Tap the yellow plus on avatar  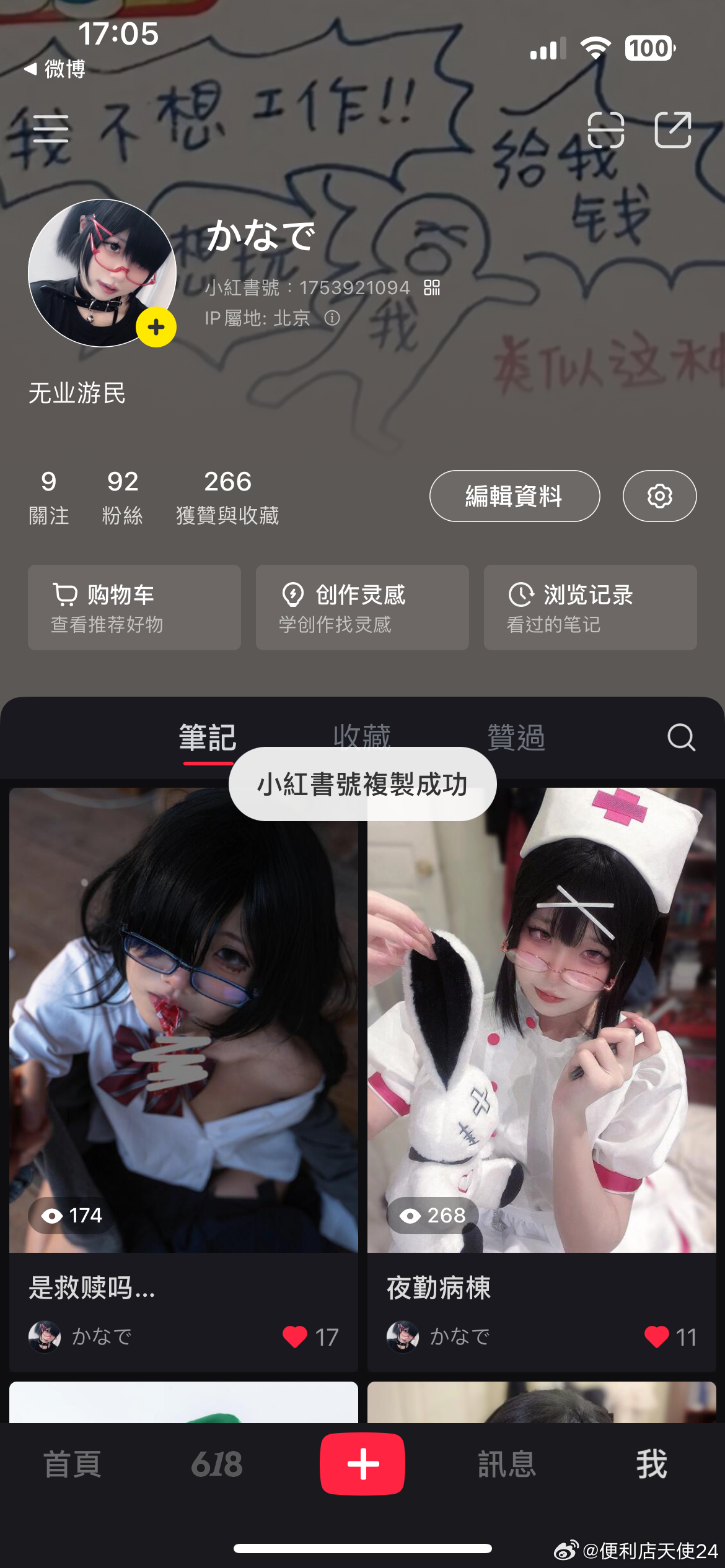point(156,327)
